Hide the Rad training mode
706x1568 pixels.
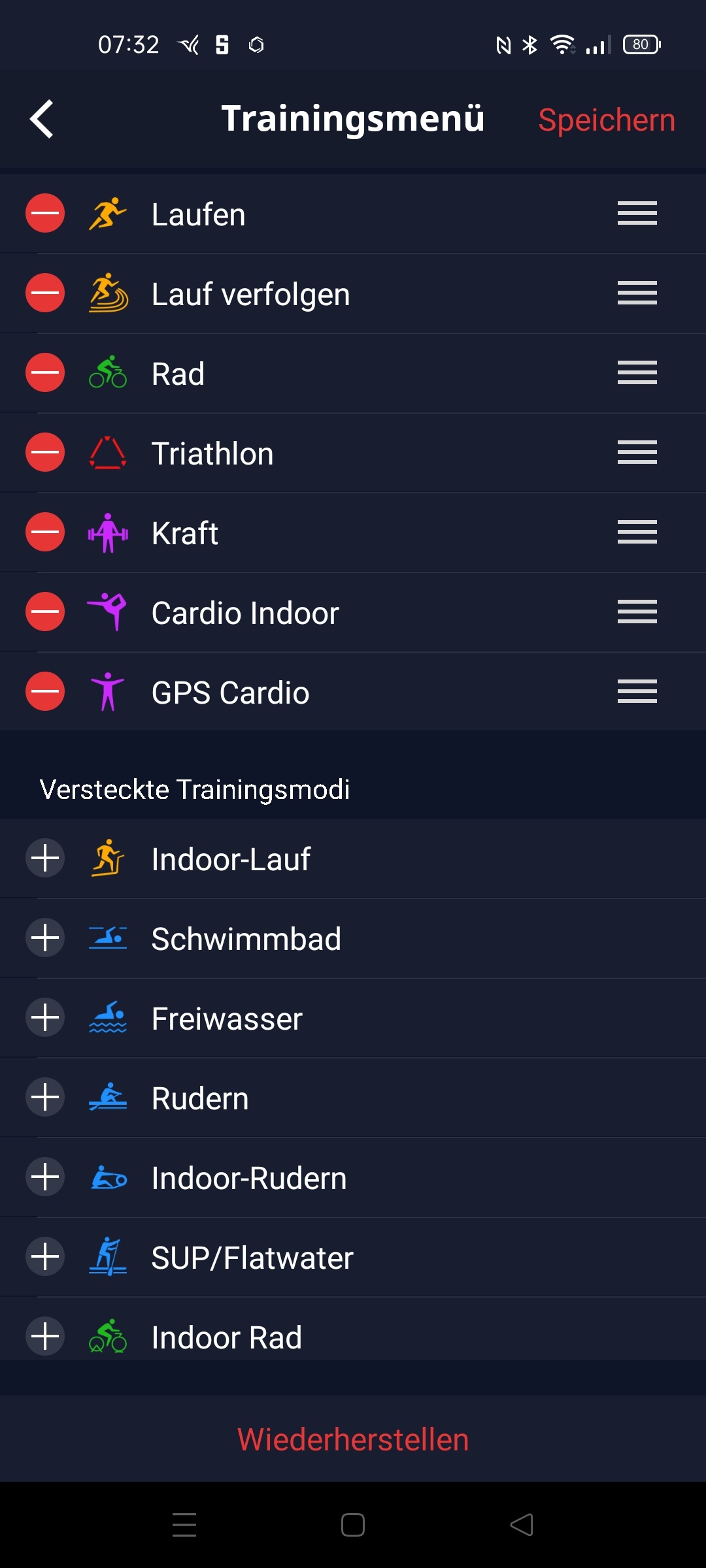point(45,372)
